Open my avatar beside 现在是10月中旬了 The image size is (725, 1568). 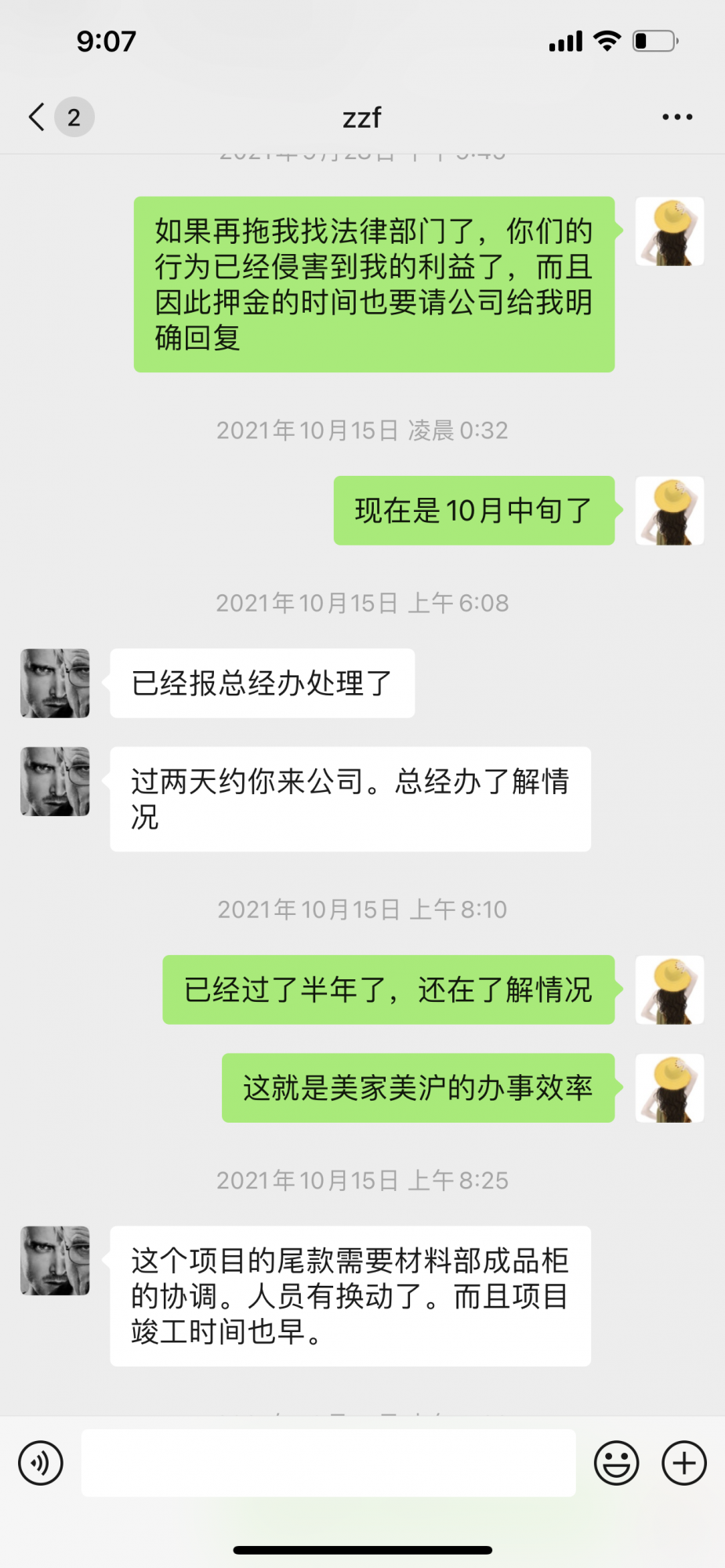(x=669, y=510)
